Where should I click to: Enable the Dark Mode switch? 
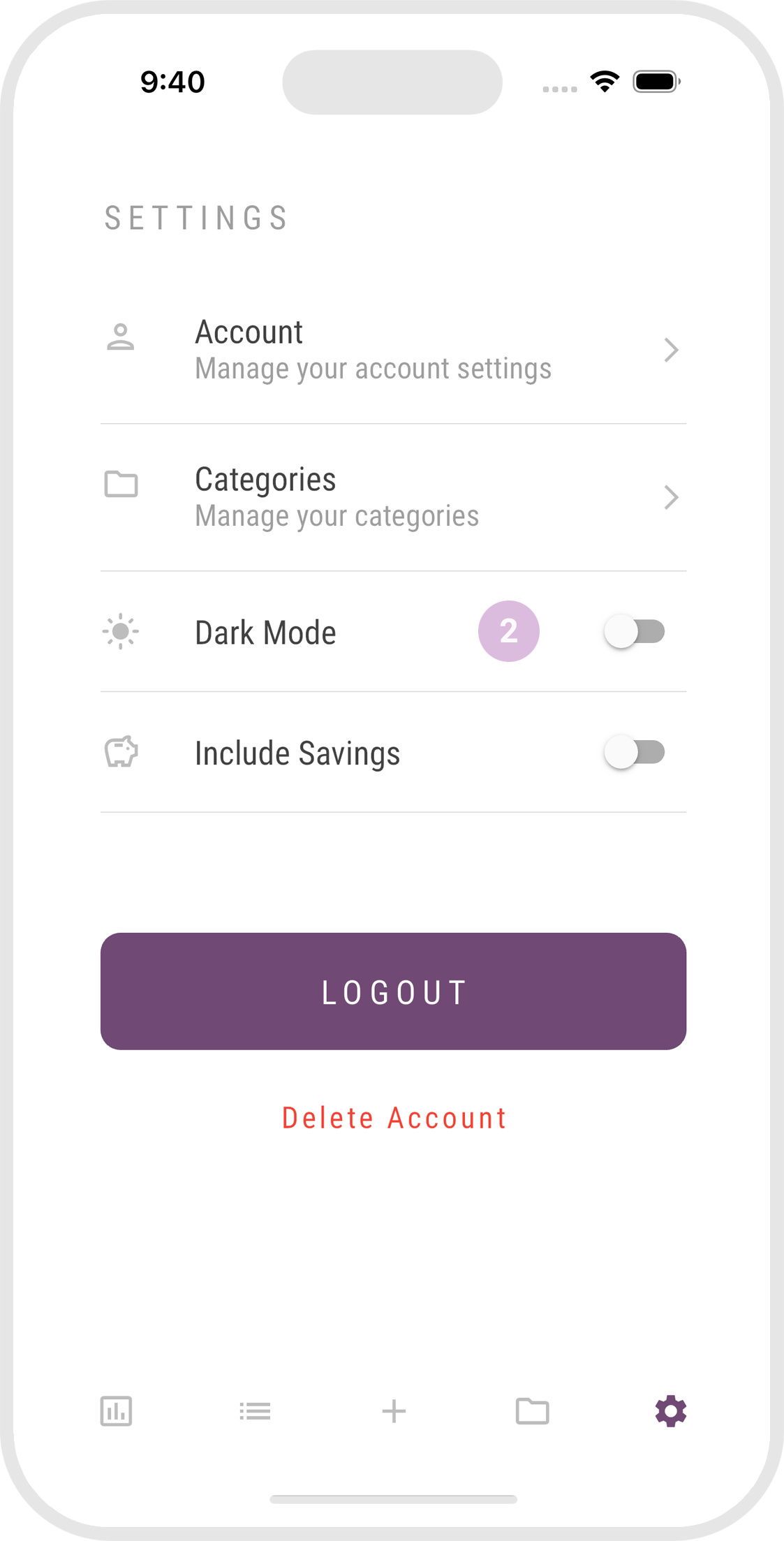635,632
